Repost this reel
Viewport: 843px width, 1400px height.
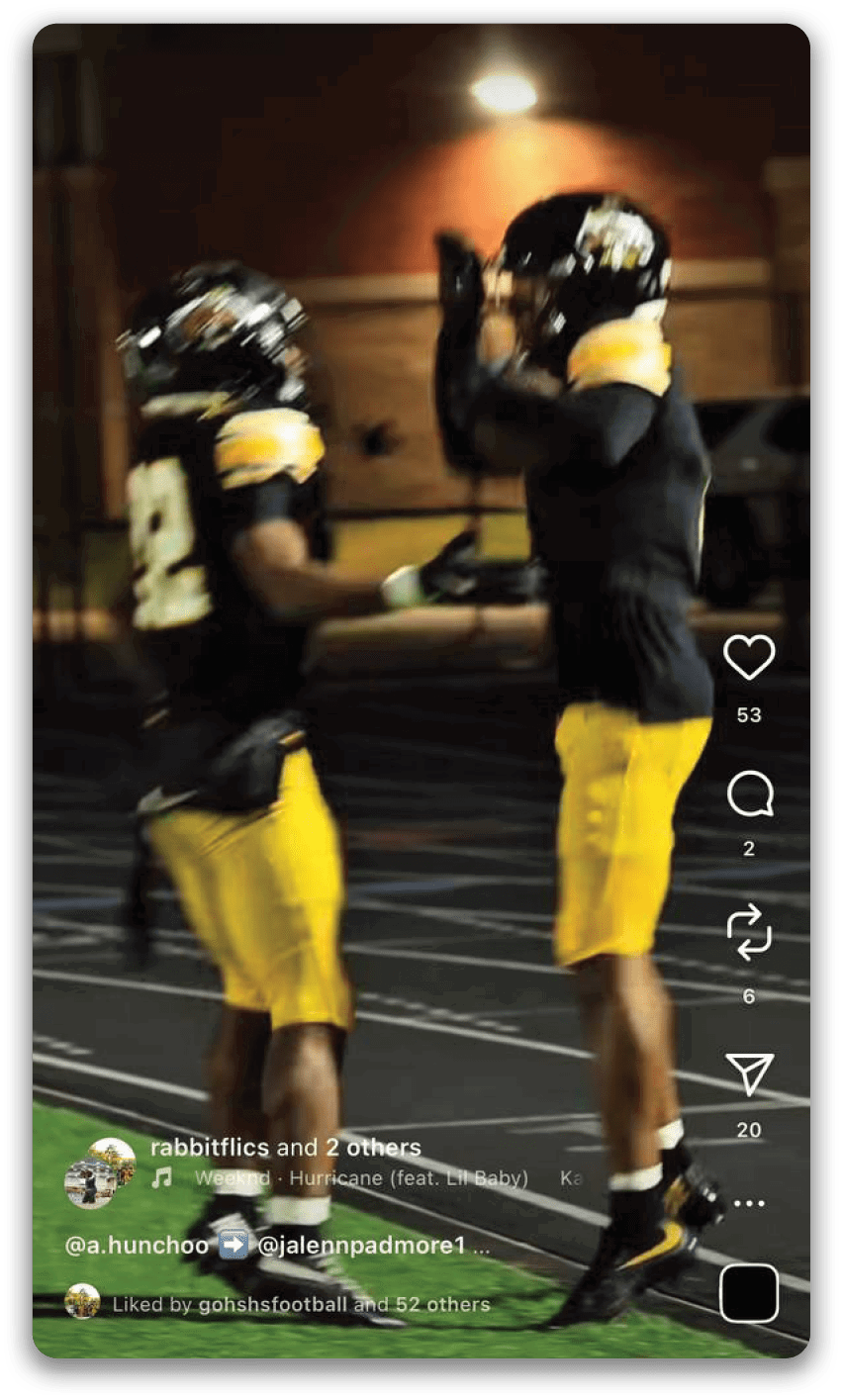(749, 932)
